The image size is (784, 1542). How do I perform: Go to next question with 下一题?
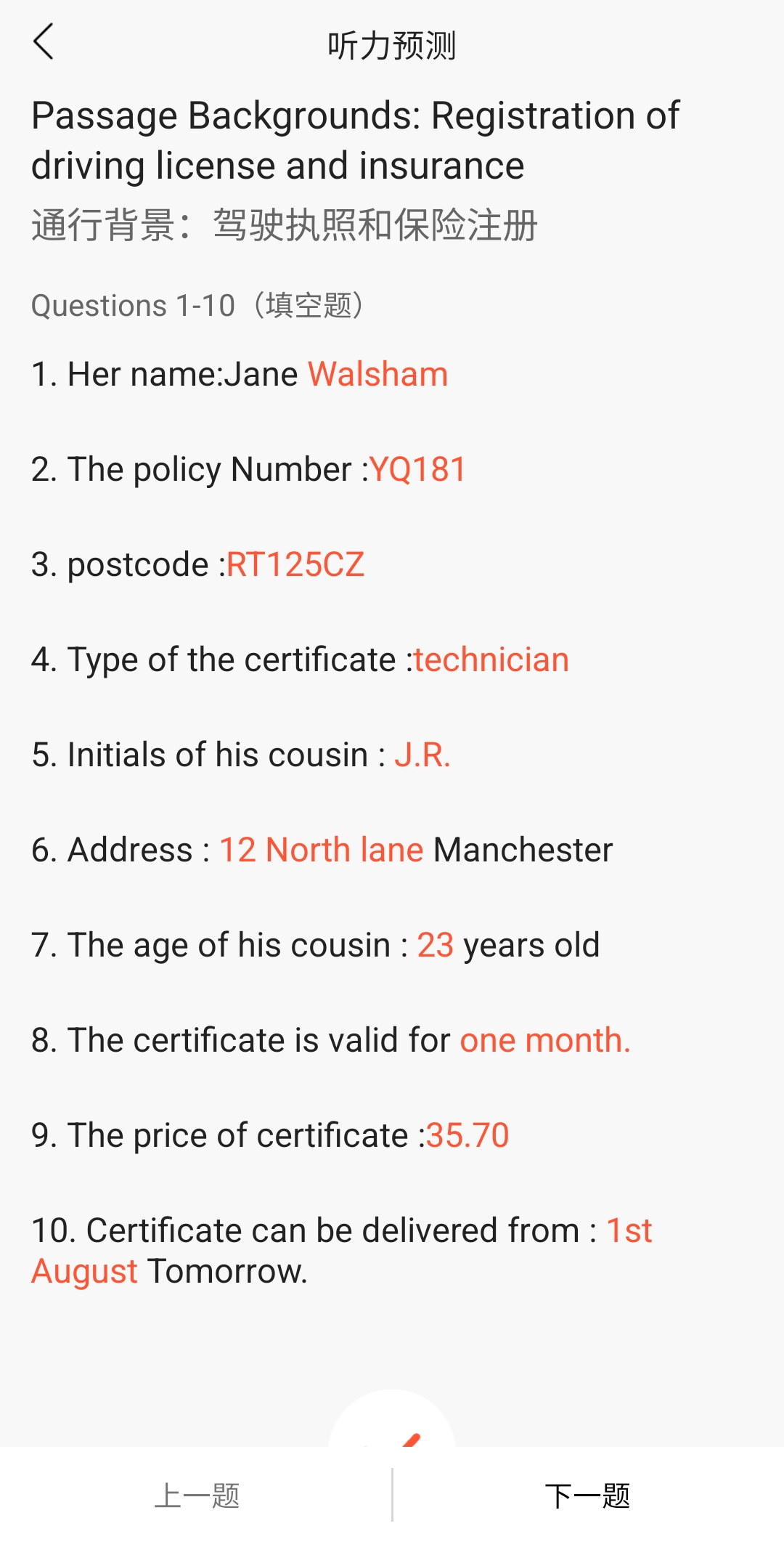click(587, 1496)
